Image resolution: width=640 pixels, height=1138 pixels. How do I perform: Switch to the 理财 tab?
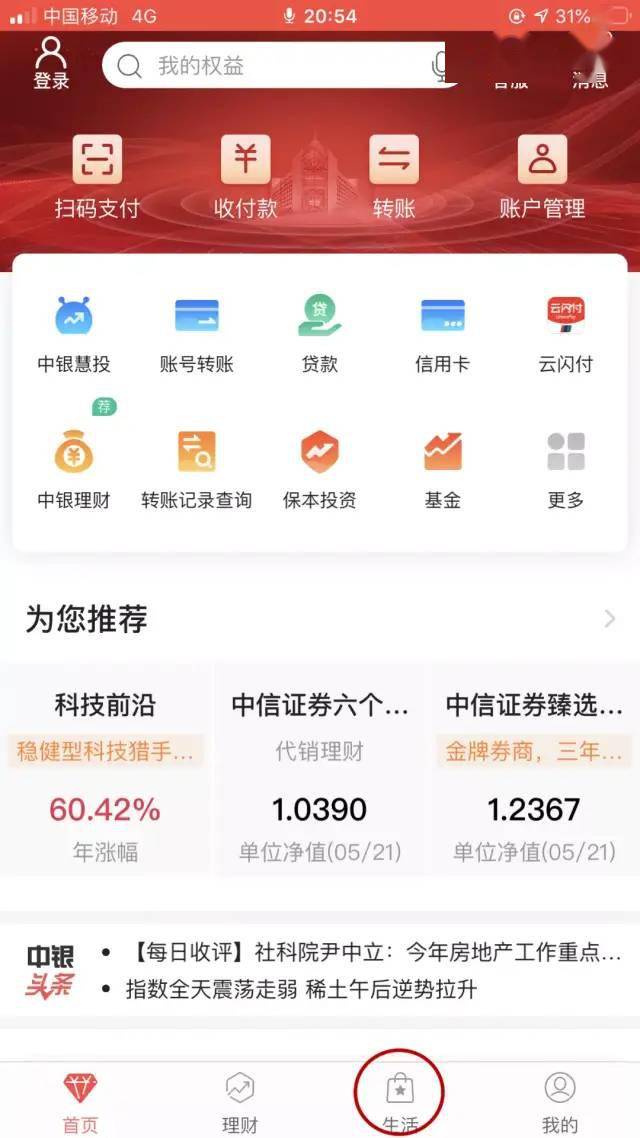click(x=240, y=1100)
